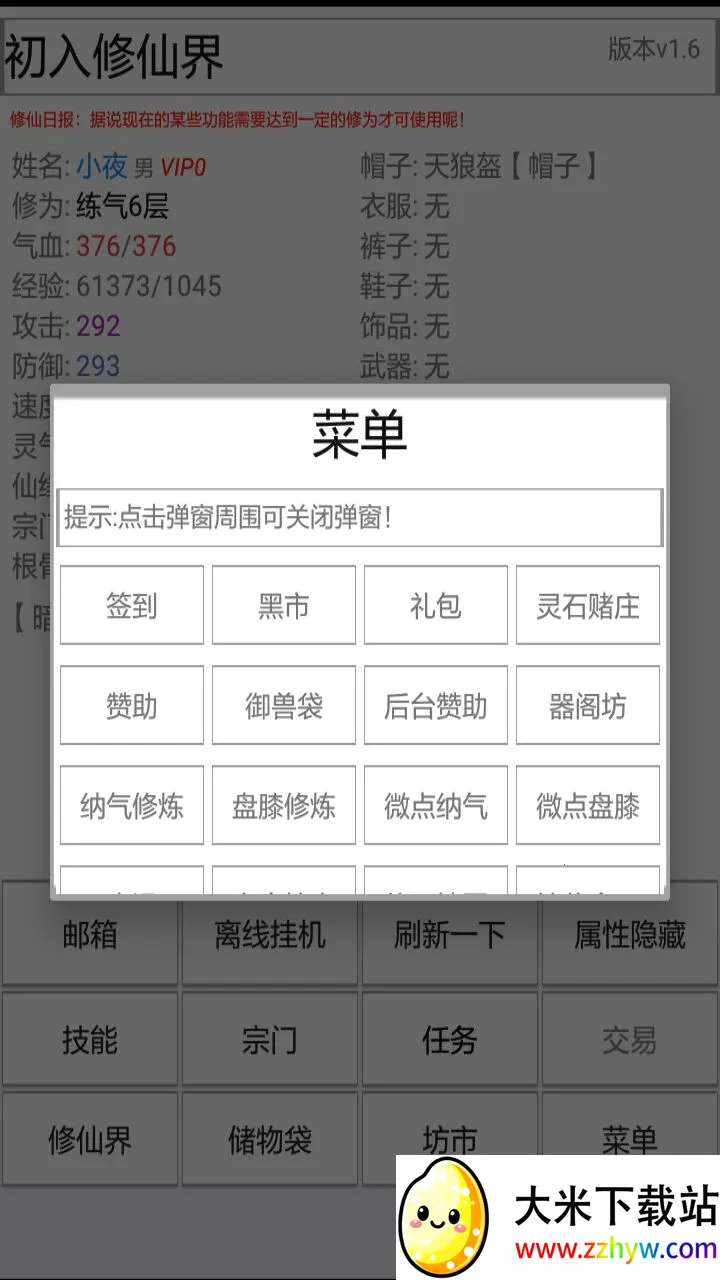Open the 技能 skills
Image resolution: width=720 pixels, height=1280 pixels.
pos(90,1040)
